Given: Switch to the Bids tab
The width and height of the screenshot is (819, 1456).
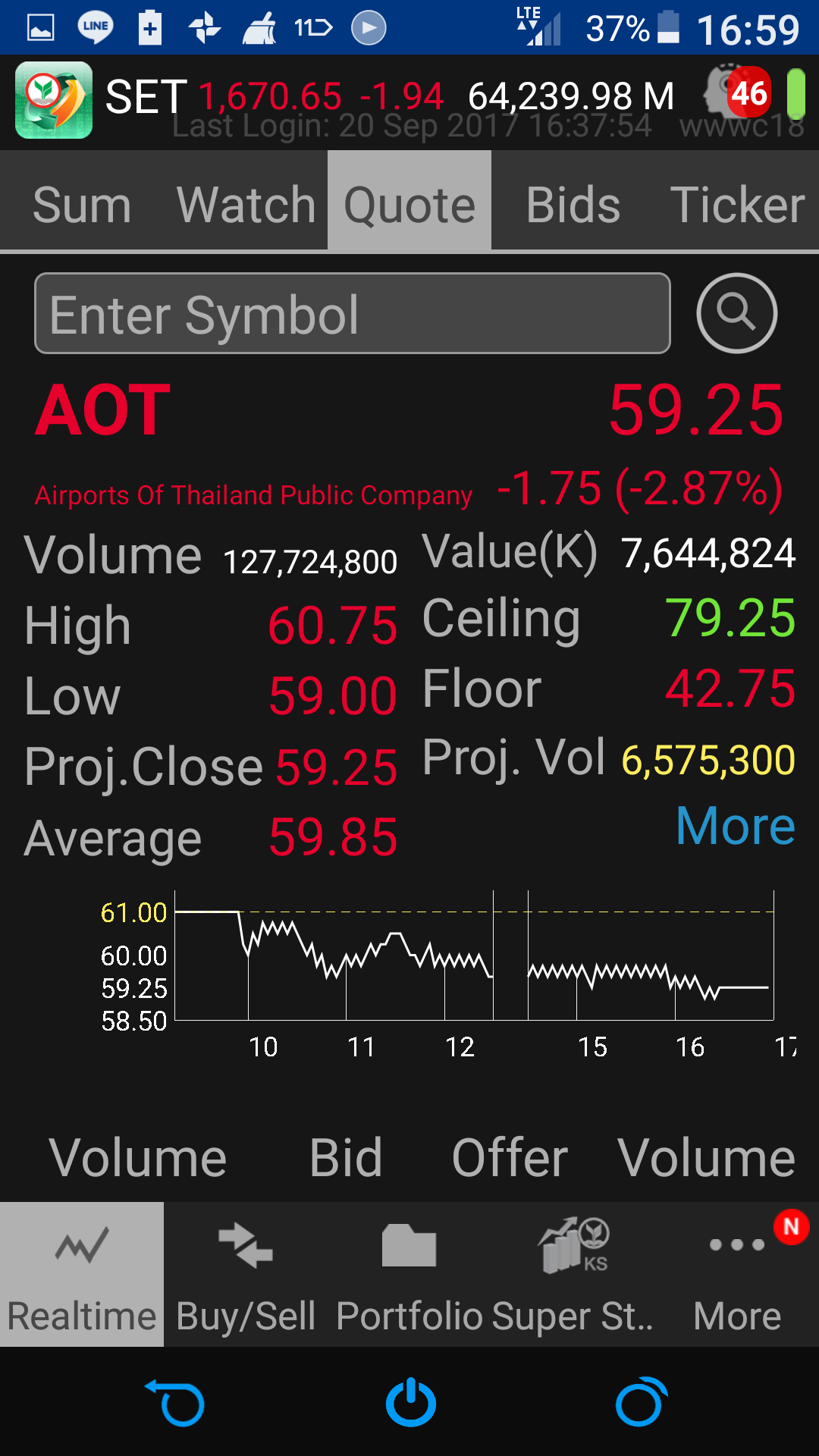Looking at the screenshot, I should (x=573, y=205).
